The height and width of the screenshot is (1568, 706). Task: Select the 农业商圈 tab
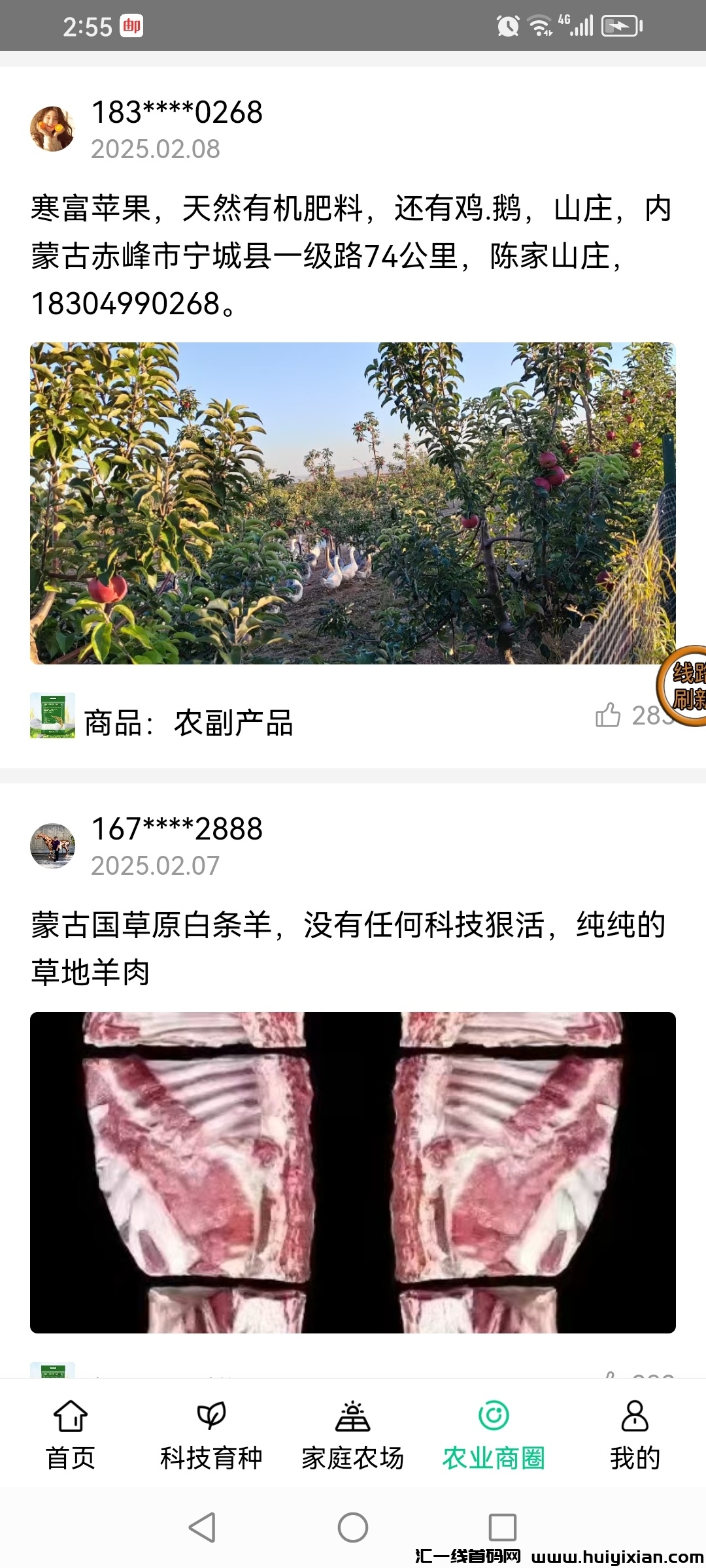click(x=494, y=1435)
